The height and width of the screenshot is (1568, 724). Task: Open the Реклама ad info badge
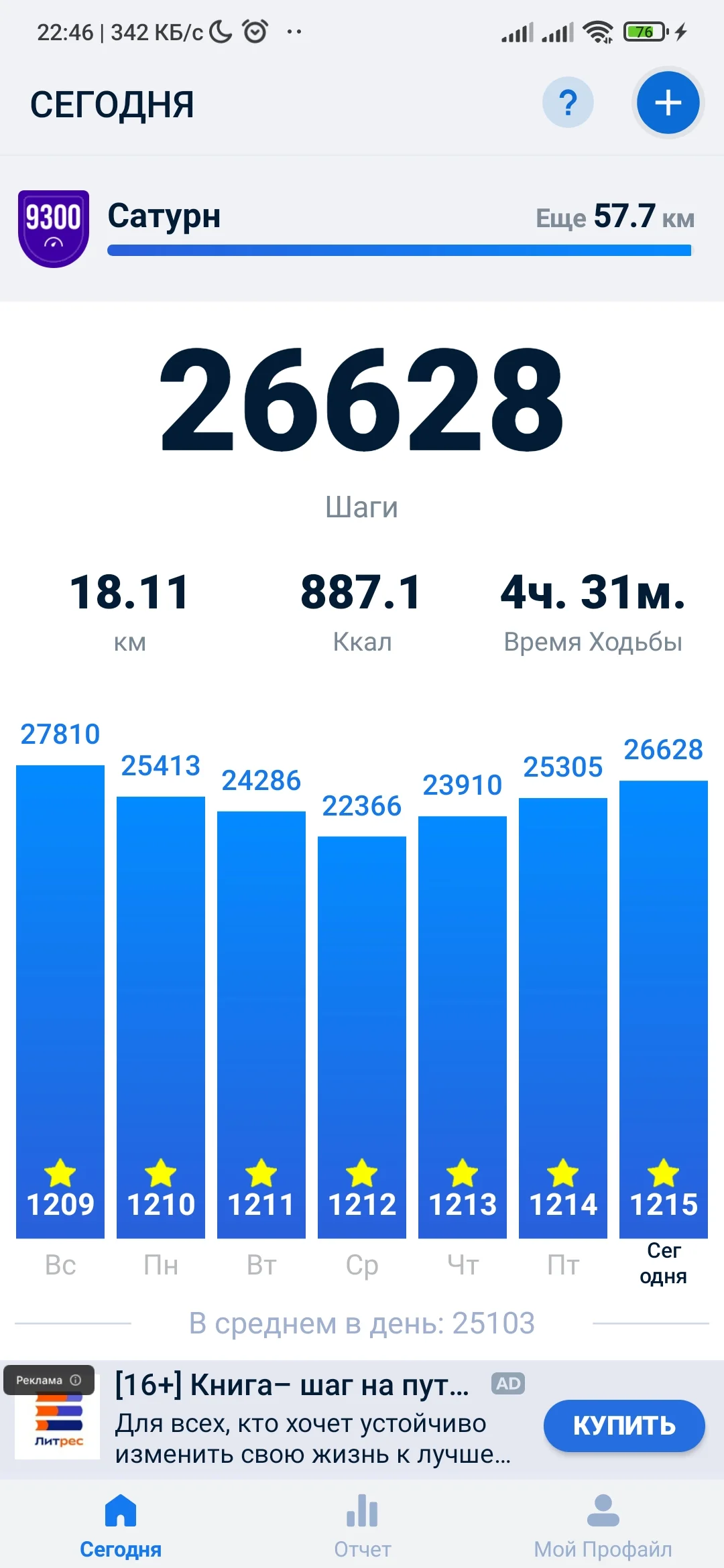click(48, 1380)
